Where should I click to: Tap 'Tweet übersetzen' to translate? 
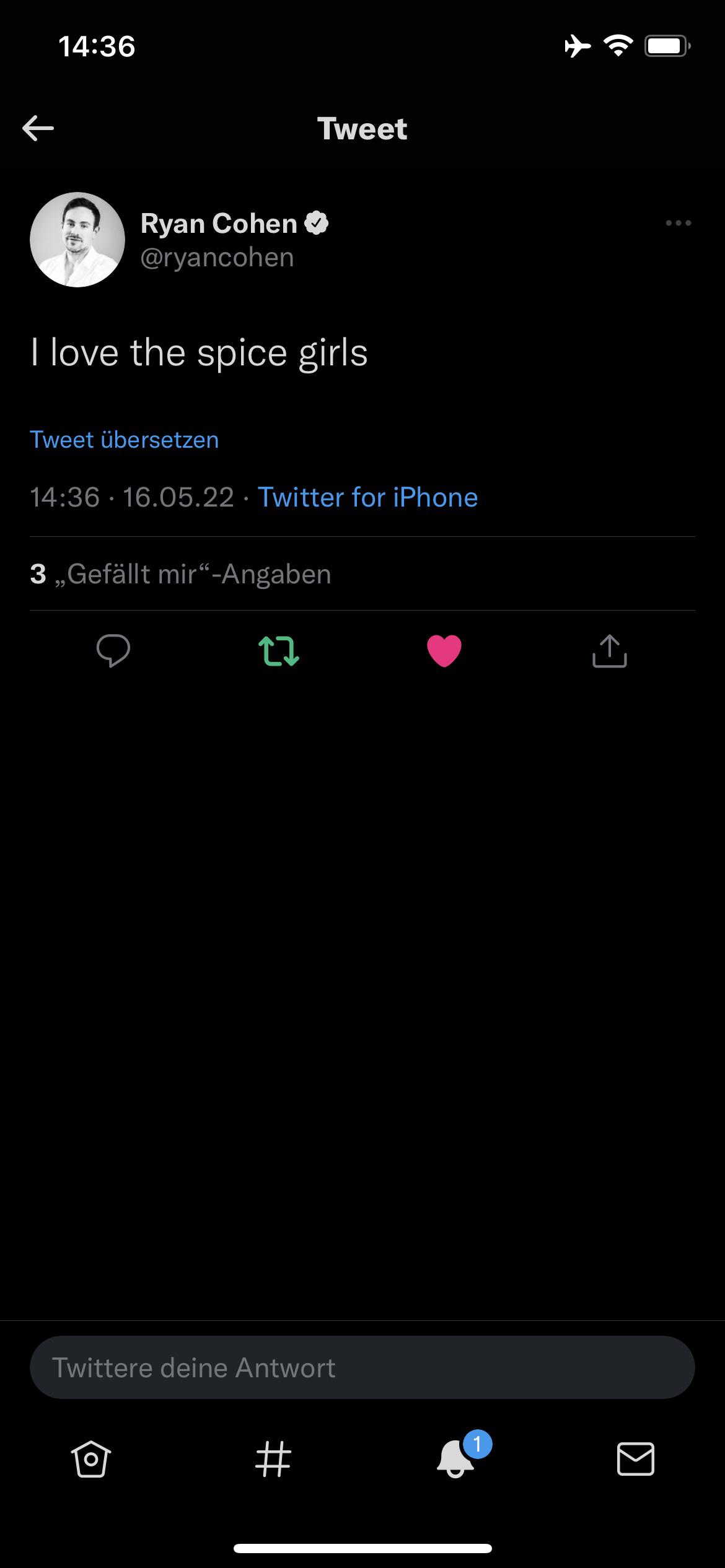[x=125, y=440]
